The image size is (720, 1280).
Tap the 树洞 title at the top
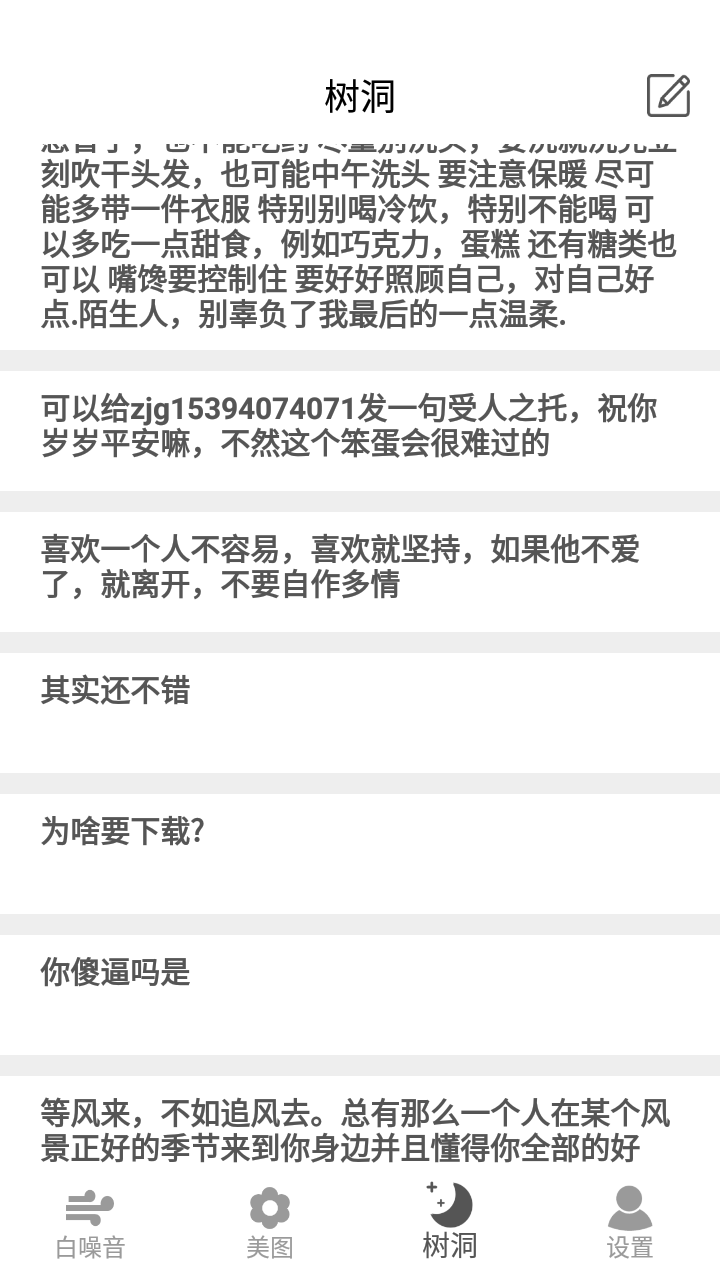tap(360, 97)
